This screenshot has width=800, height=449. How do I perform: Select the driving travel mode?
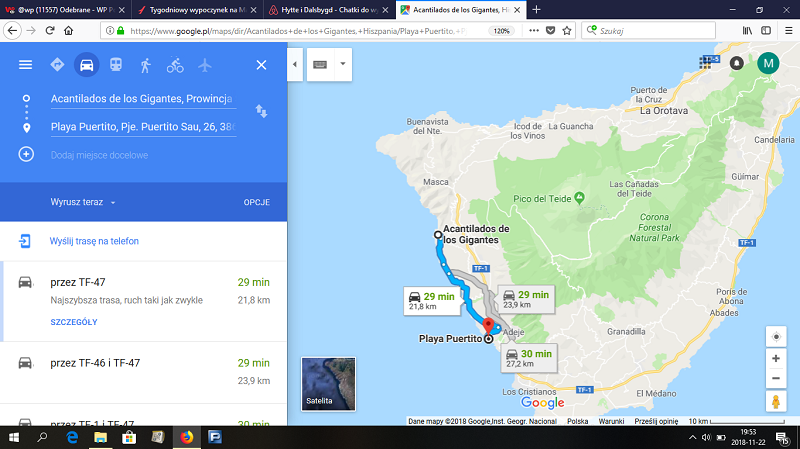pos(86,65)
